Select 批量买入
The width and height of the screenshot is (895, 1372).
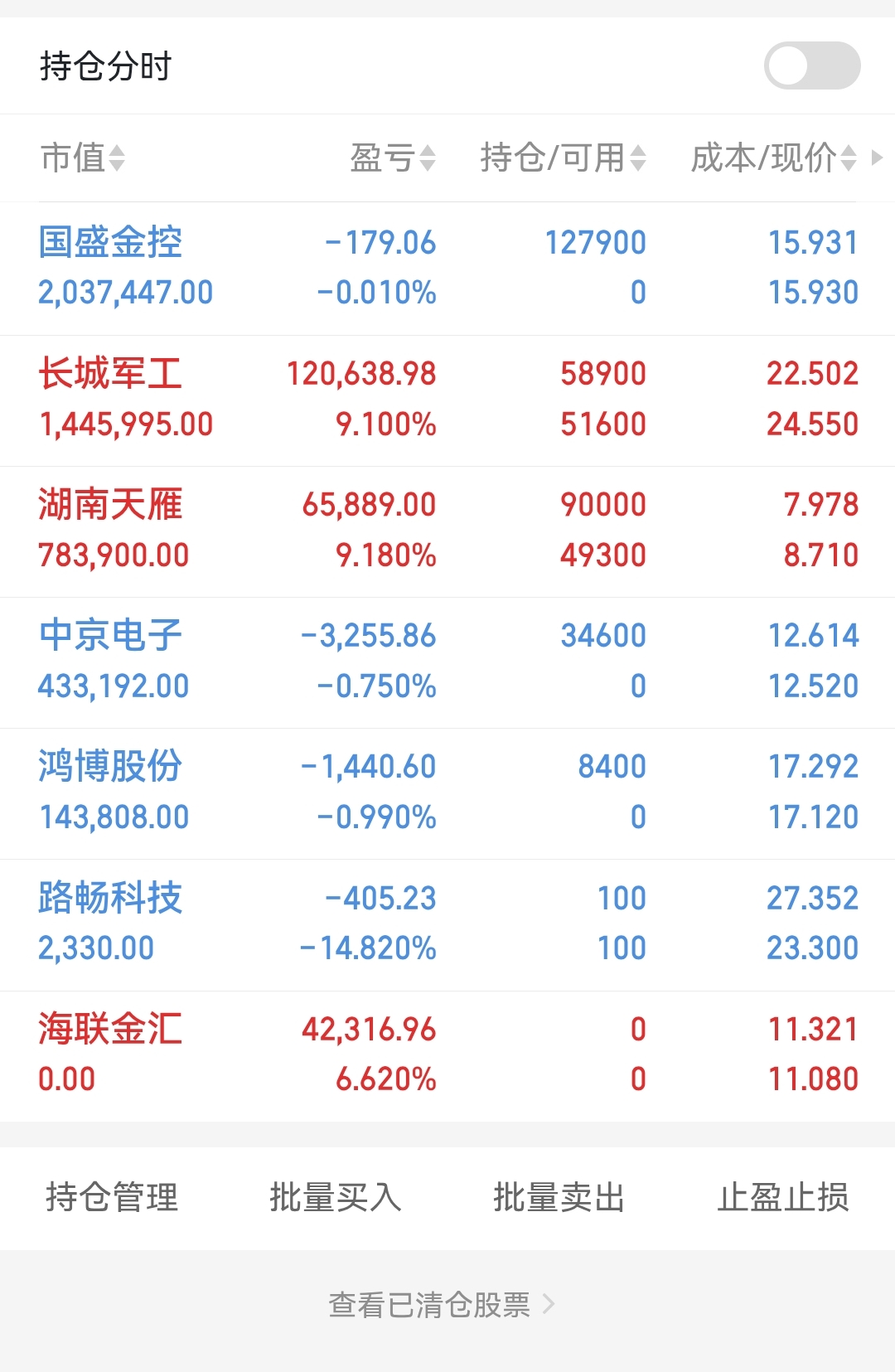336,1197
